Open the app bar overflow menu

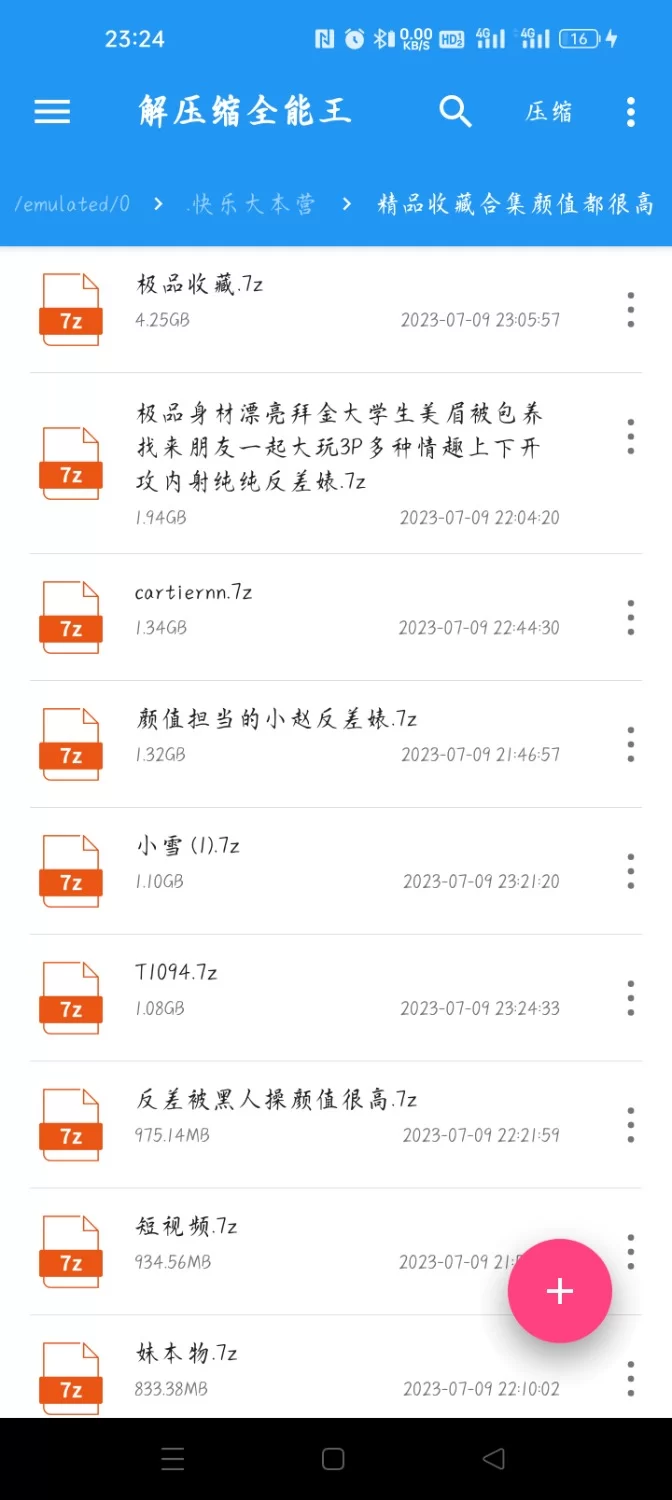pyautogui.click(x=630, y=112)
